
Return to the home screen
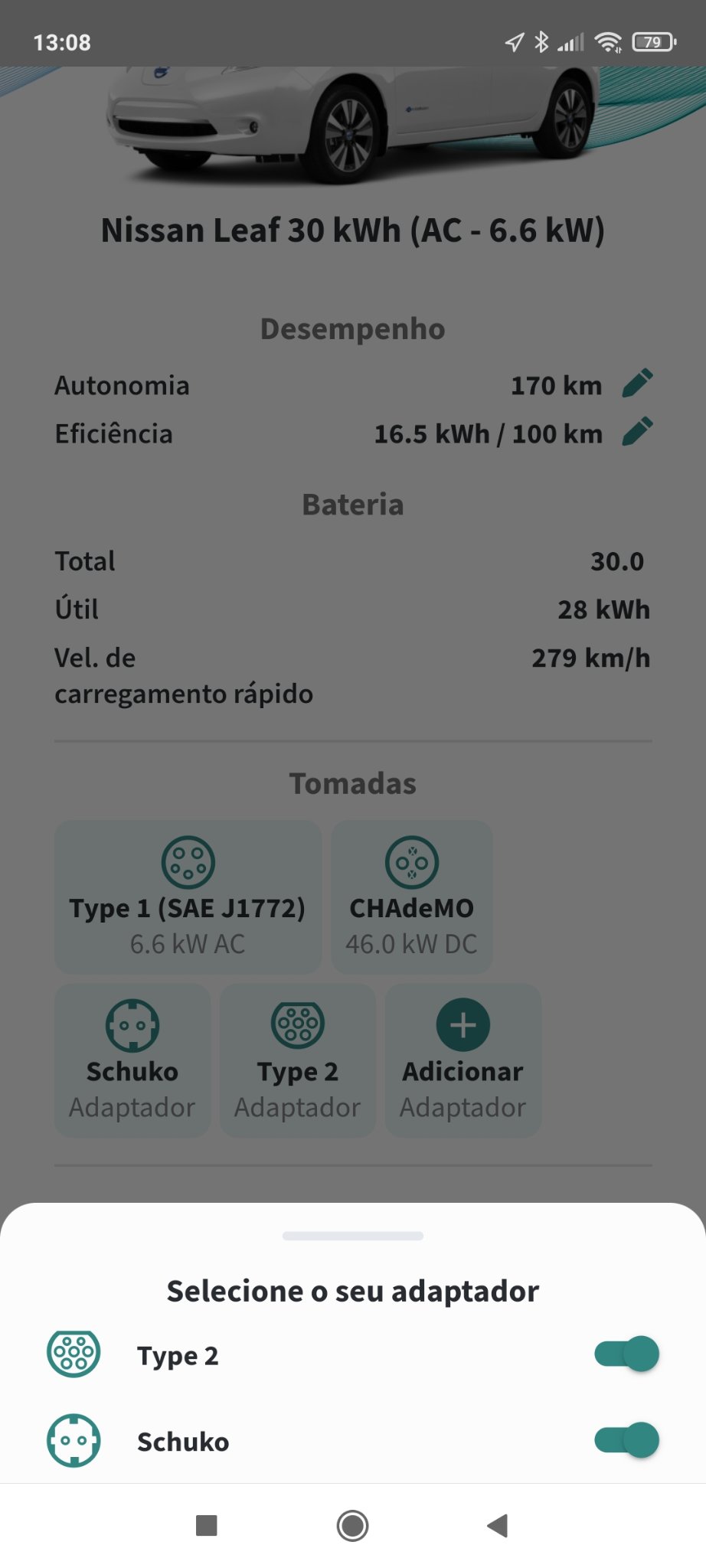353,1526
